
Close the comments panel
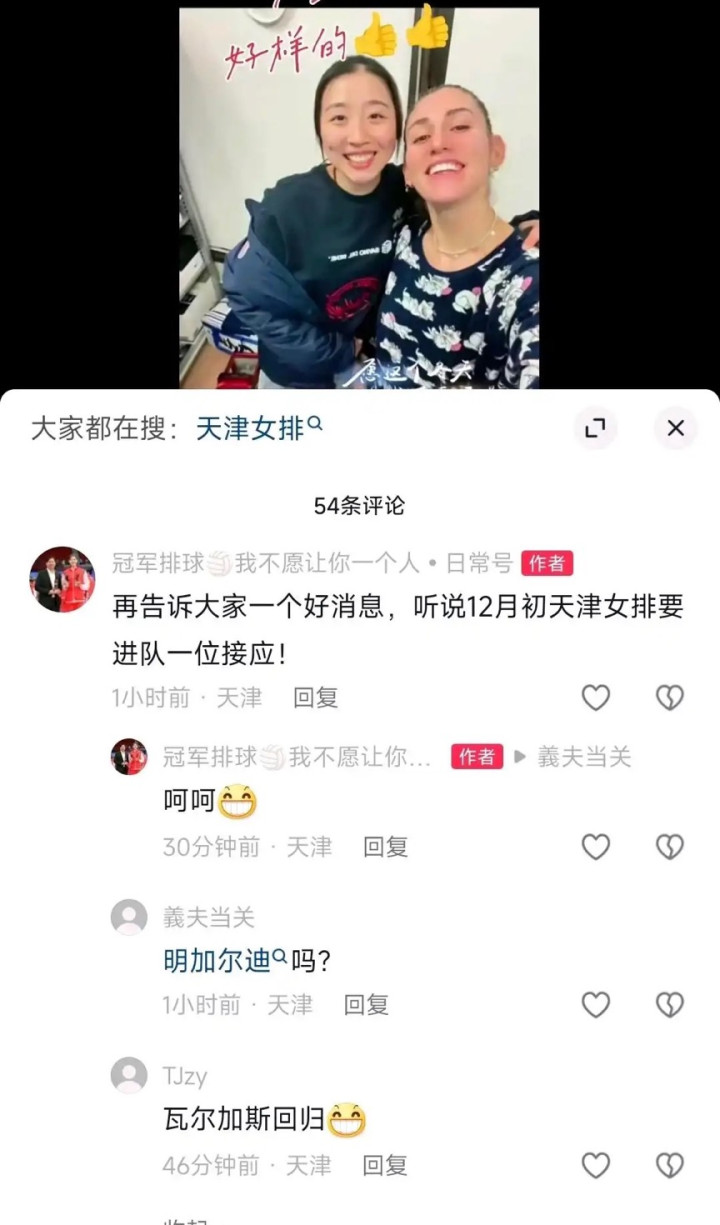pos(675,428)
